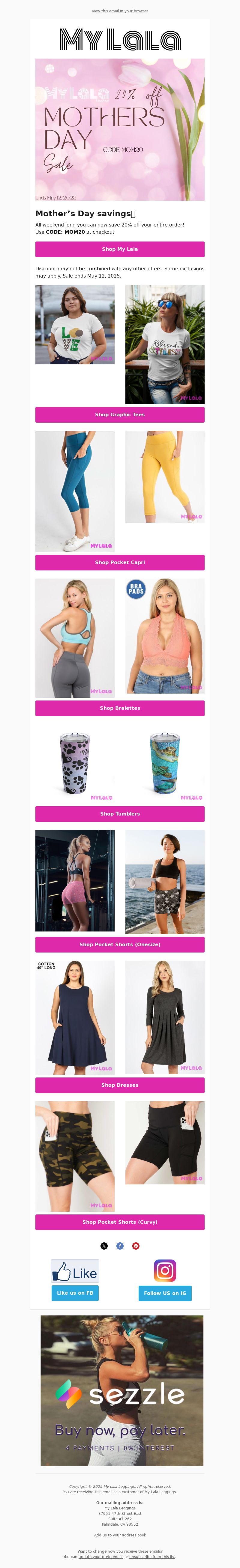Screen dimensions: 240x1568
Task: Select the Shop Pocket Capri button
Action: (x=120, y=562)
